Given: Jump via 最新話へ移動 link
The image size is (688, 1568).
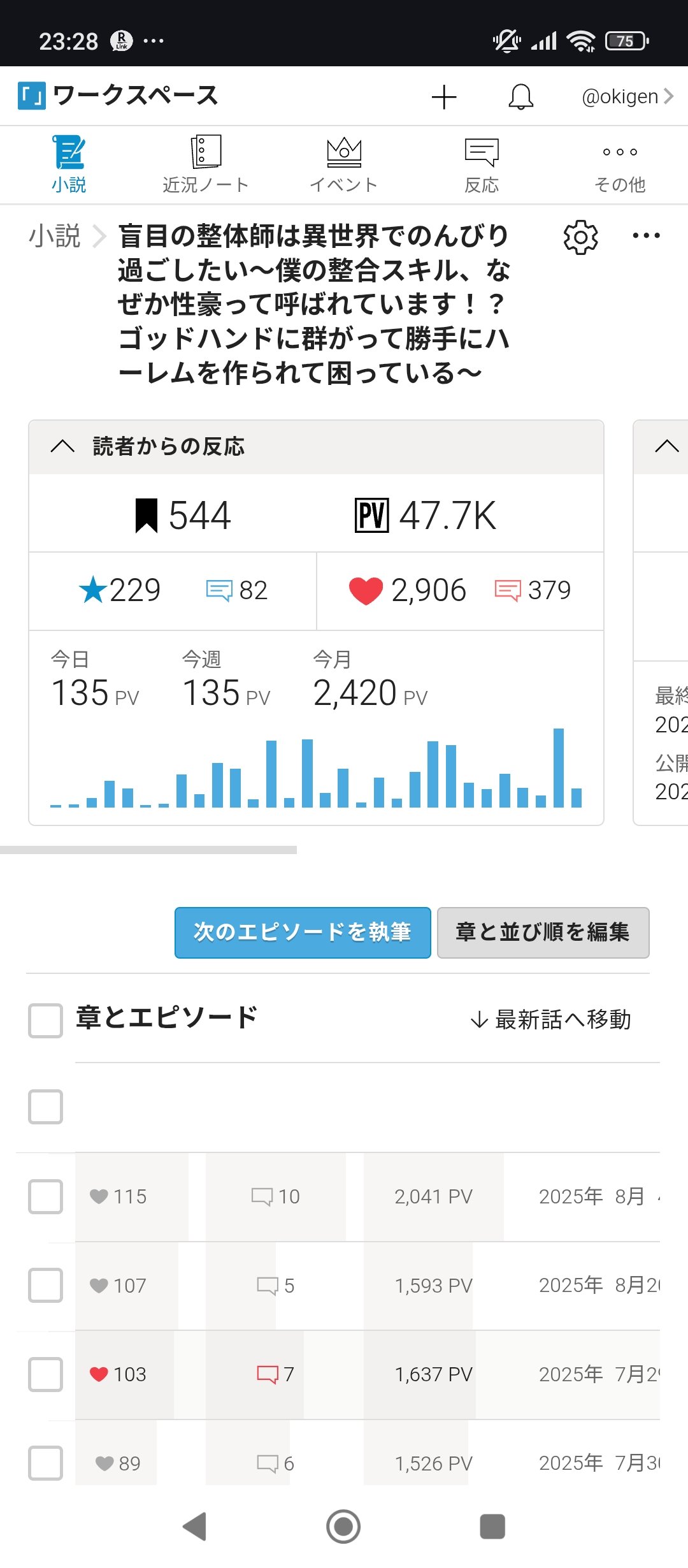Looking at the screenshot, I should click(551, 1020).
